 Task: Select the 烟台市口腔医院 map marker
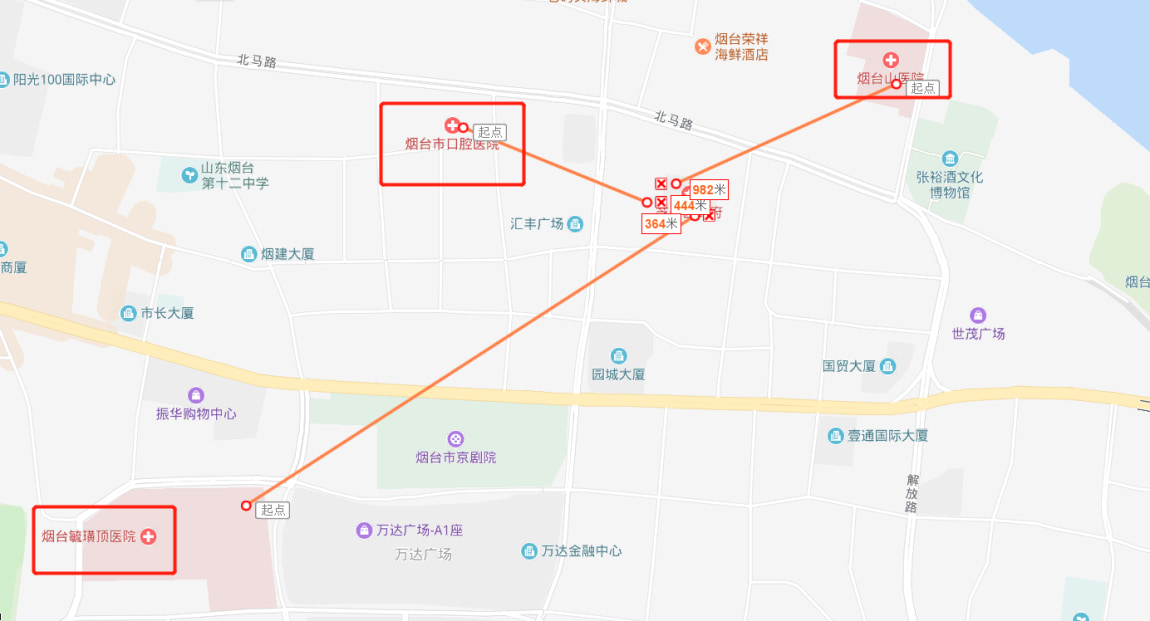(x=452, y=126)
